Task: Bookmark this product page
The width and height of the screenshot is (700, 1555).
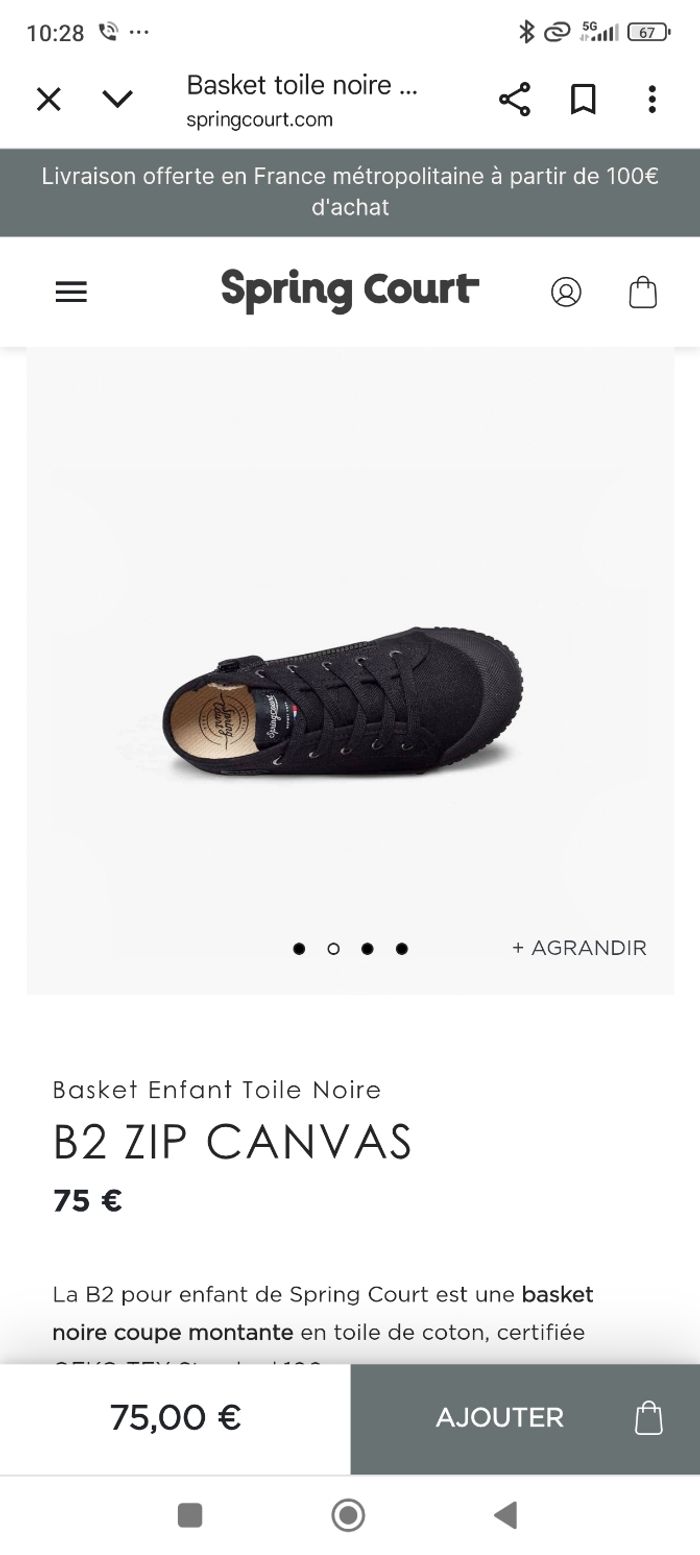Action: click(x=583, y=99)
